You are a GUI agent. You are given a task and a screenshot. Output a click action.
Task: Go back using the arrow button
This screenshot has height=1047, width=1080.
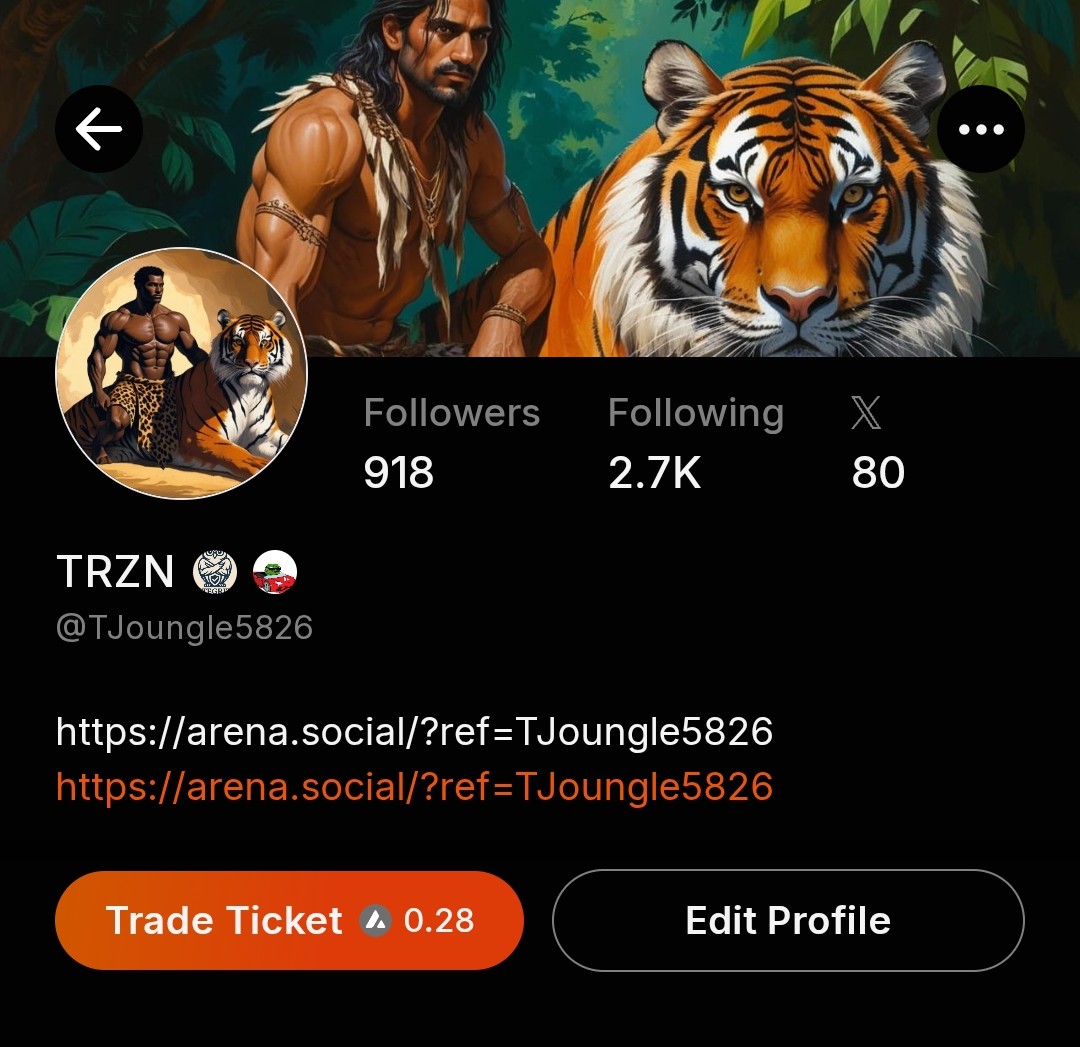(x=98, y=129)
